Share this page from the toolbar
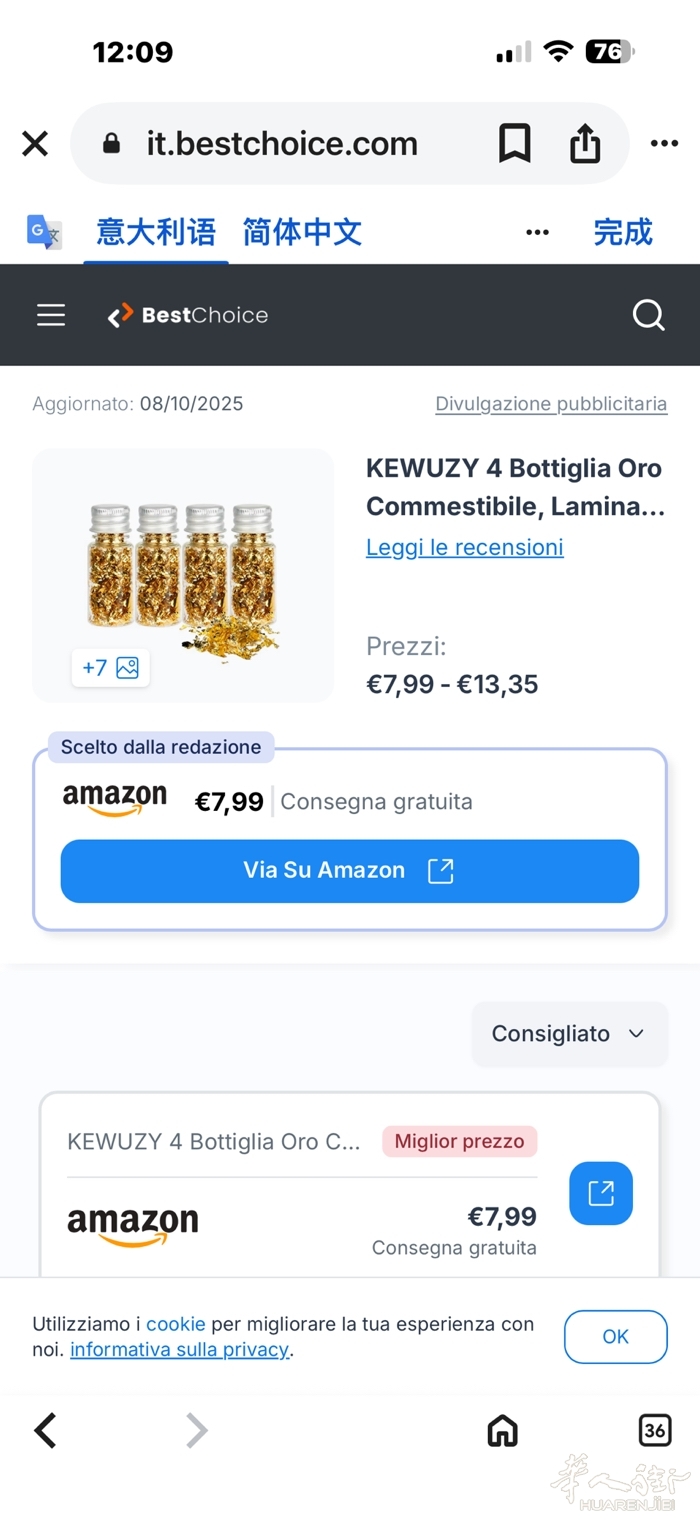Viewport: 700px width, 1520px height. click(585, 144)
